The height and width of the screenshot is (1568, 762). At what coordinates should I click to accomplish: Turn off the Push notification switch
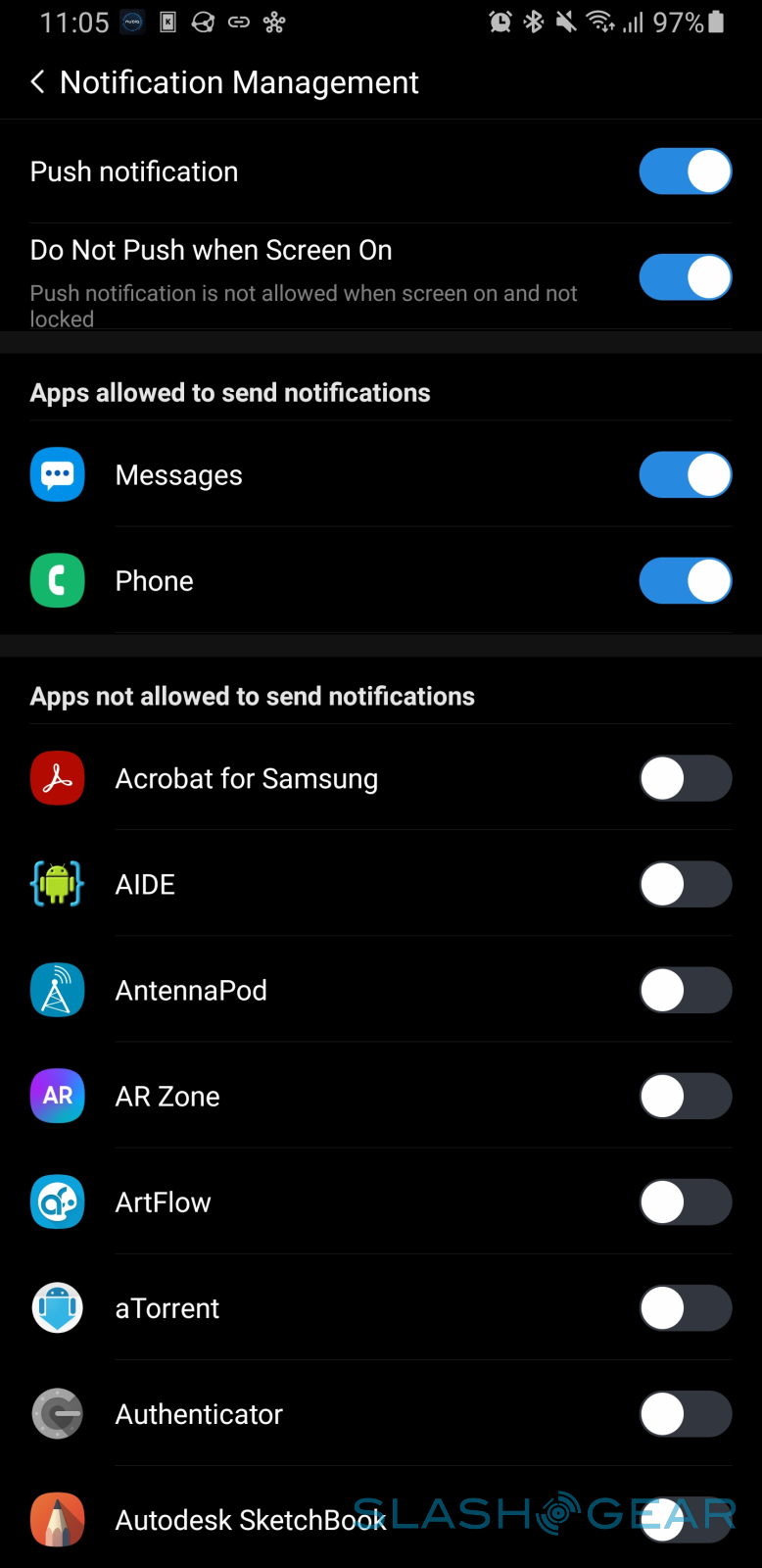coord(685,172)
